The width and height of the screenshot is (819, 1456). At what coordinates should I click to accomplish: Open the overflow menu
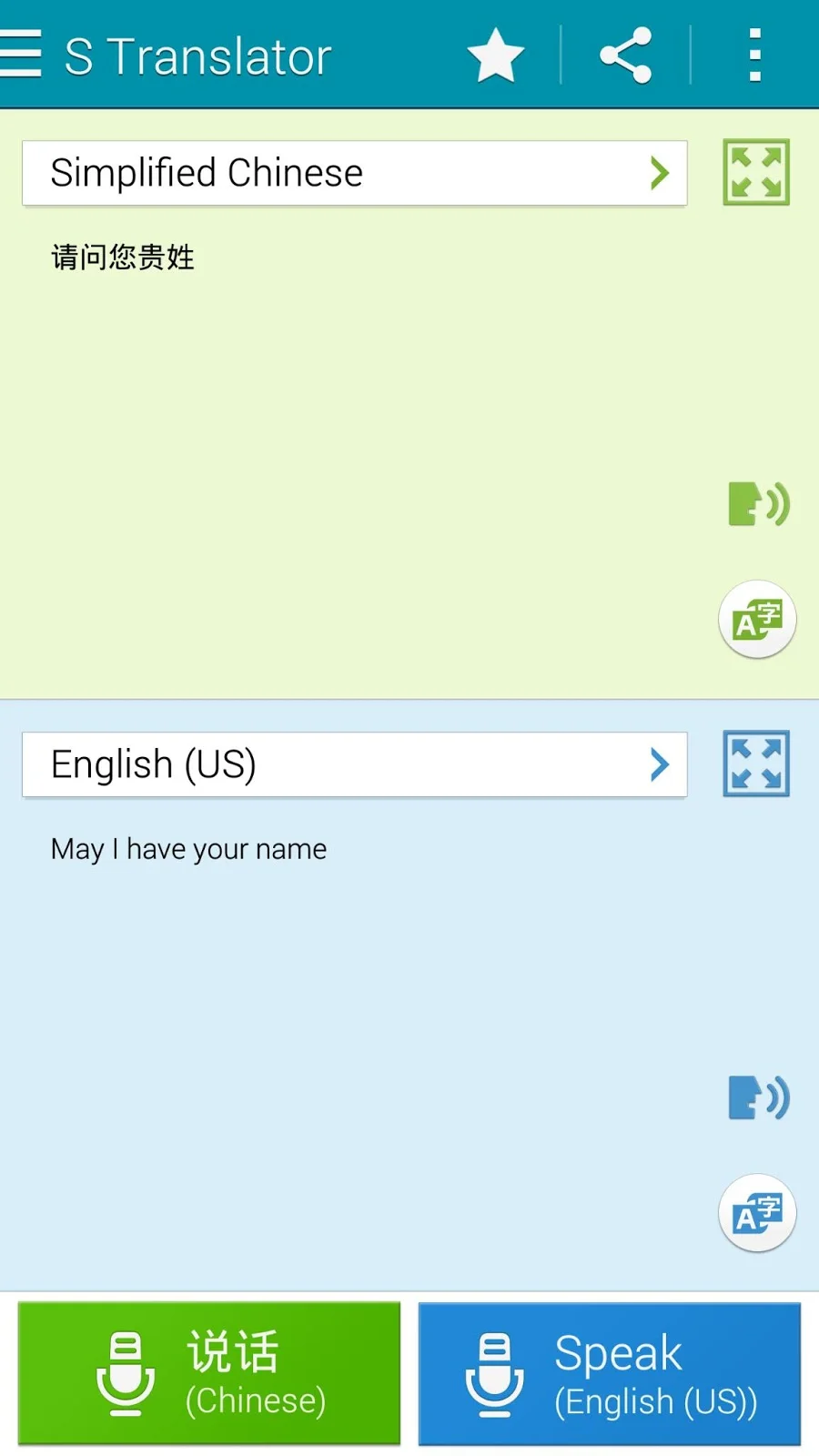(x=754, y=56)
